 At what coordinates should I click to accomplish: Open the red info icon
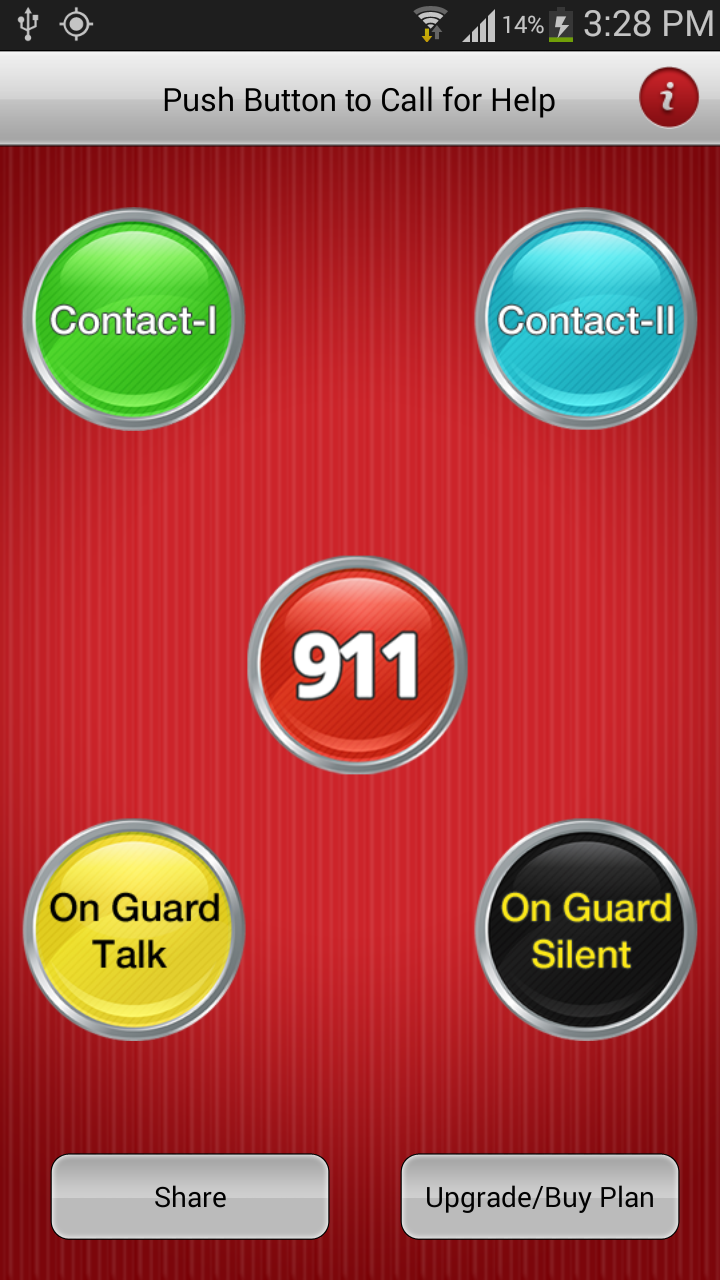(x=668, y=98)
